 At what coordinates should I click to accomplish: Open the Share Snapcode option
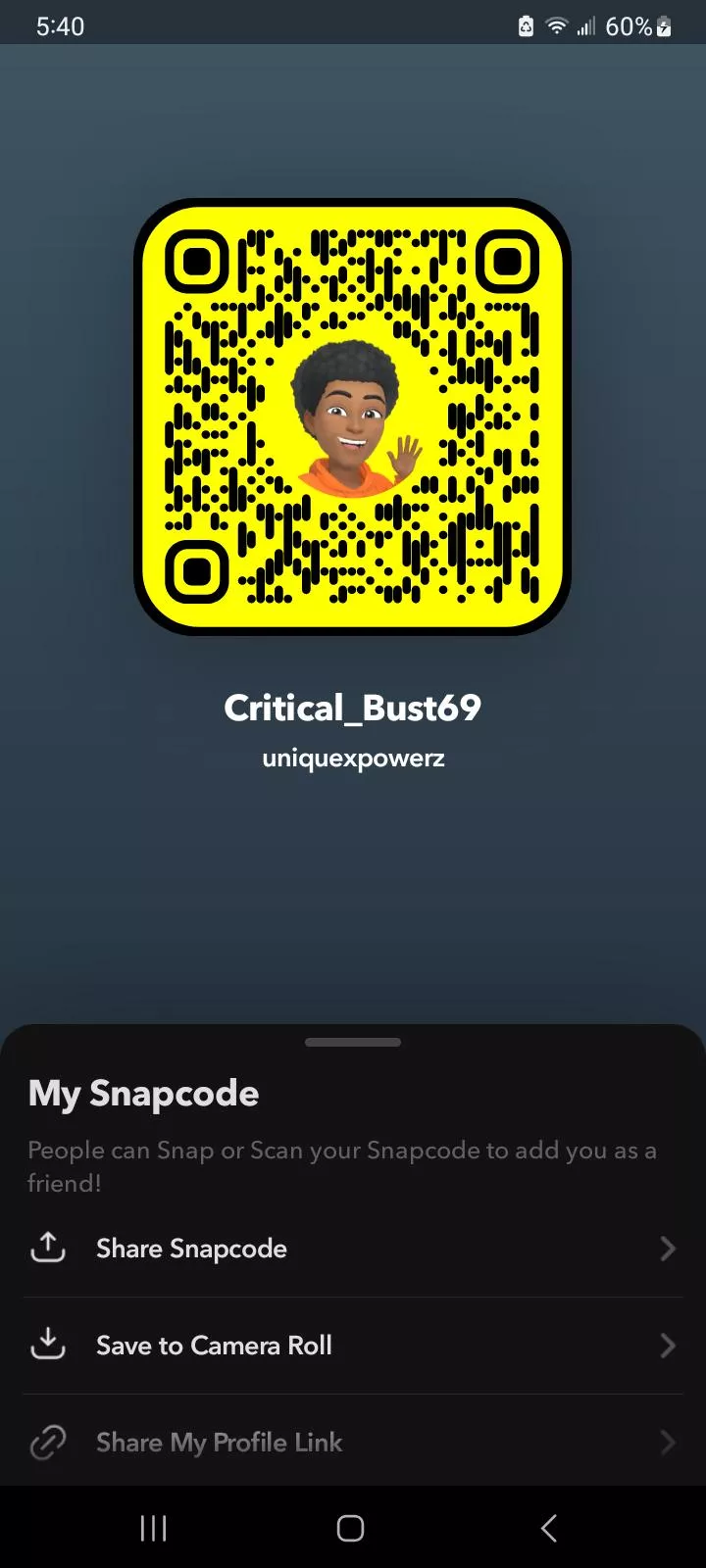coord(353,1249)
